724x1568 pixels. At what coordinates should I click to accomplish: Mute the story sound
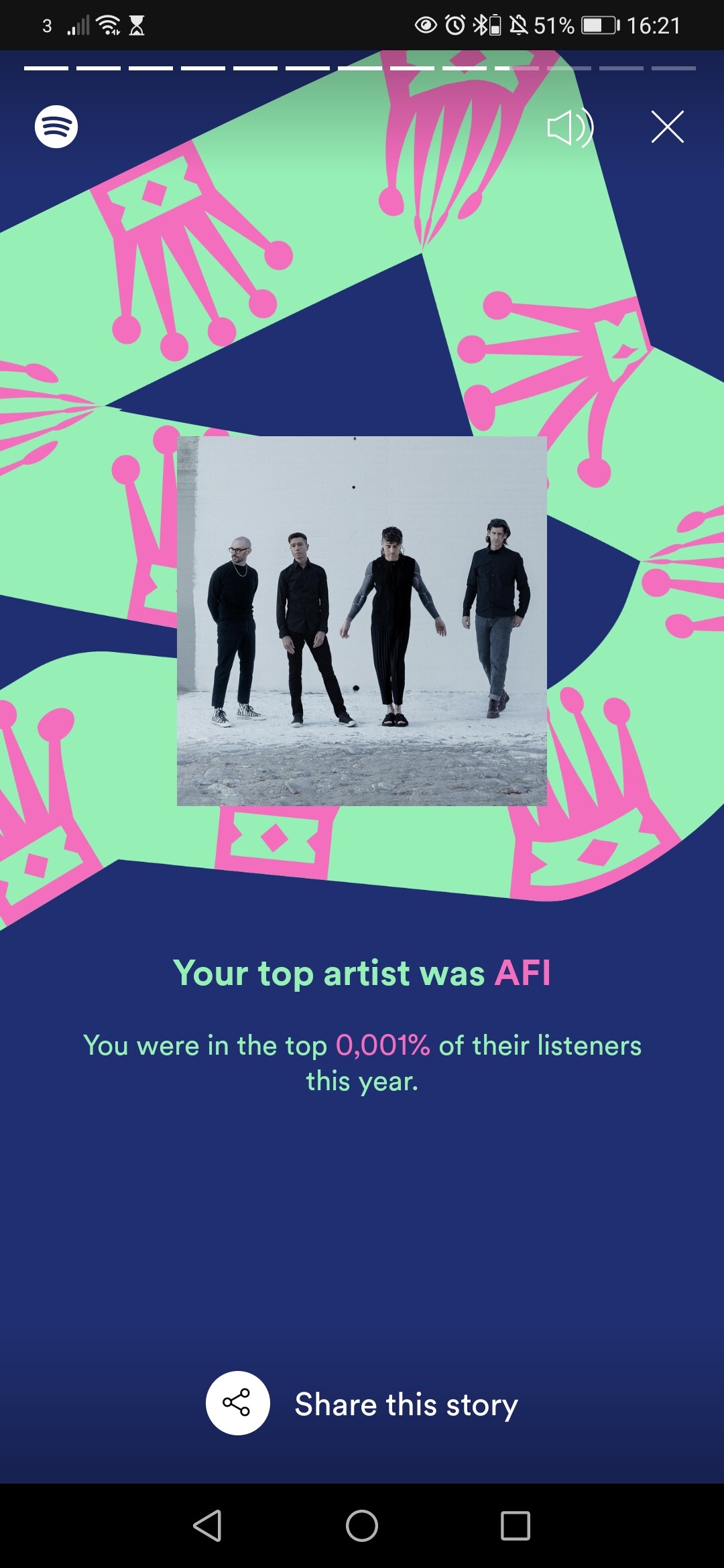tap(570, 127)
